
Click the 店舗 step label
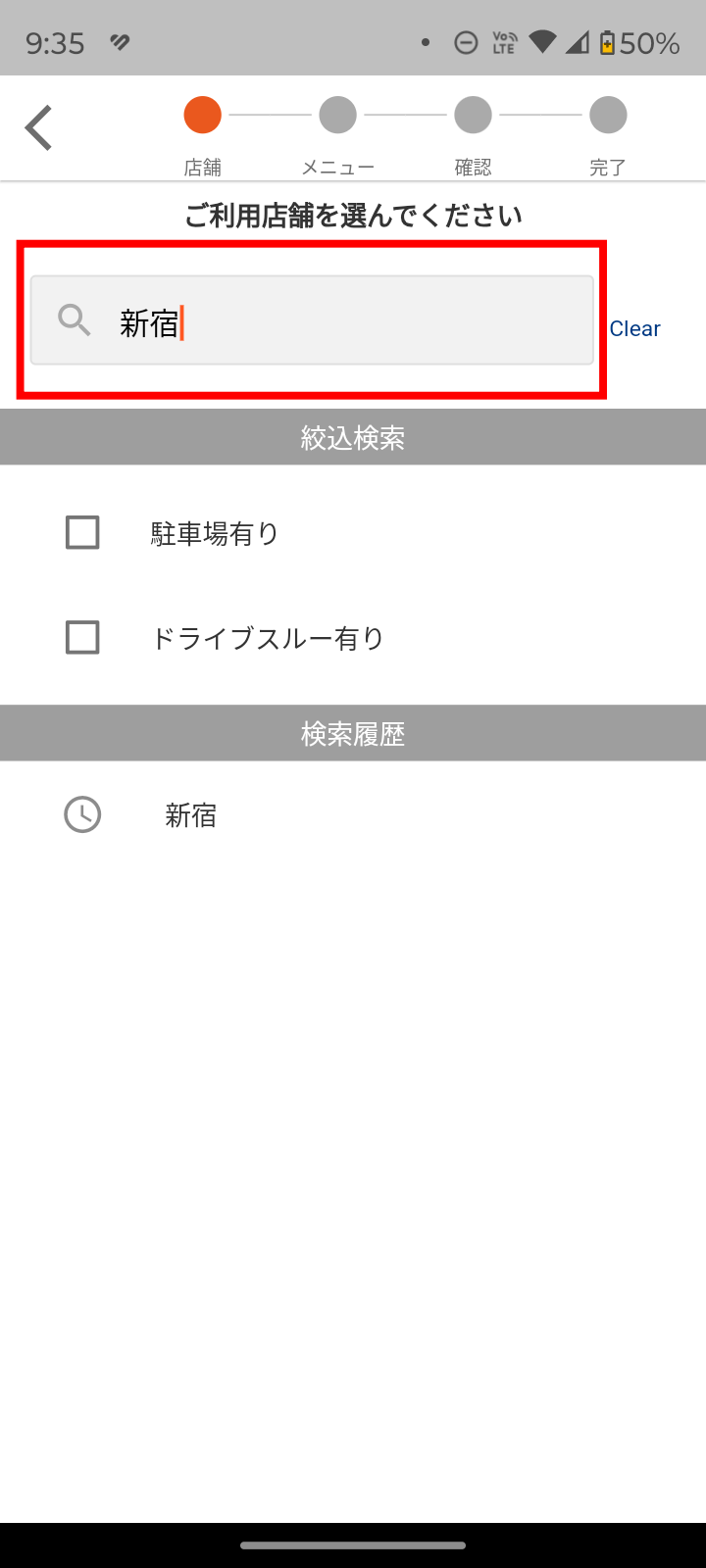coord(202,166)
